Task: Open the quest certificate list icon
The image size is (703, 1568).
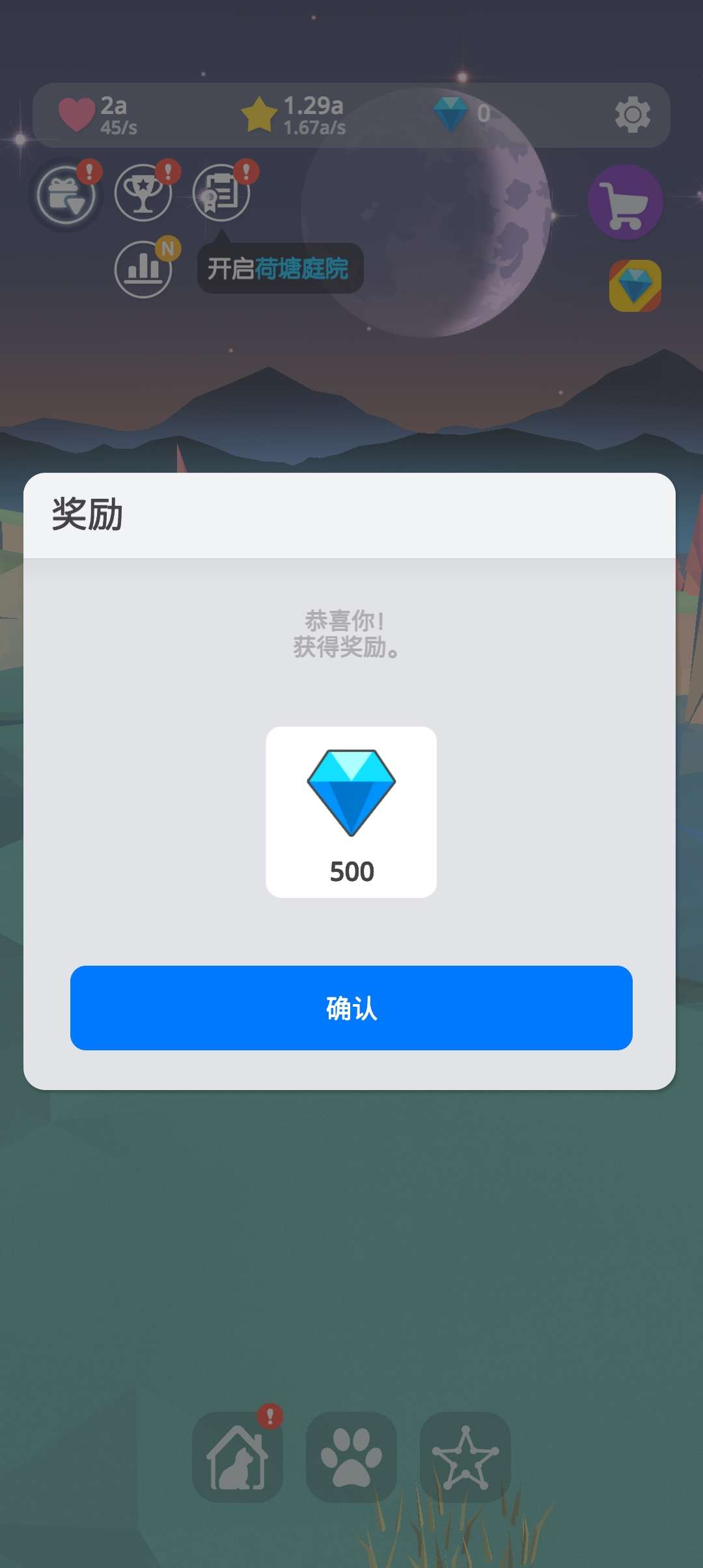Action: click(221, 193)
